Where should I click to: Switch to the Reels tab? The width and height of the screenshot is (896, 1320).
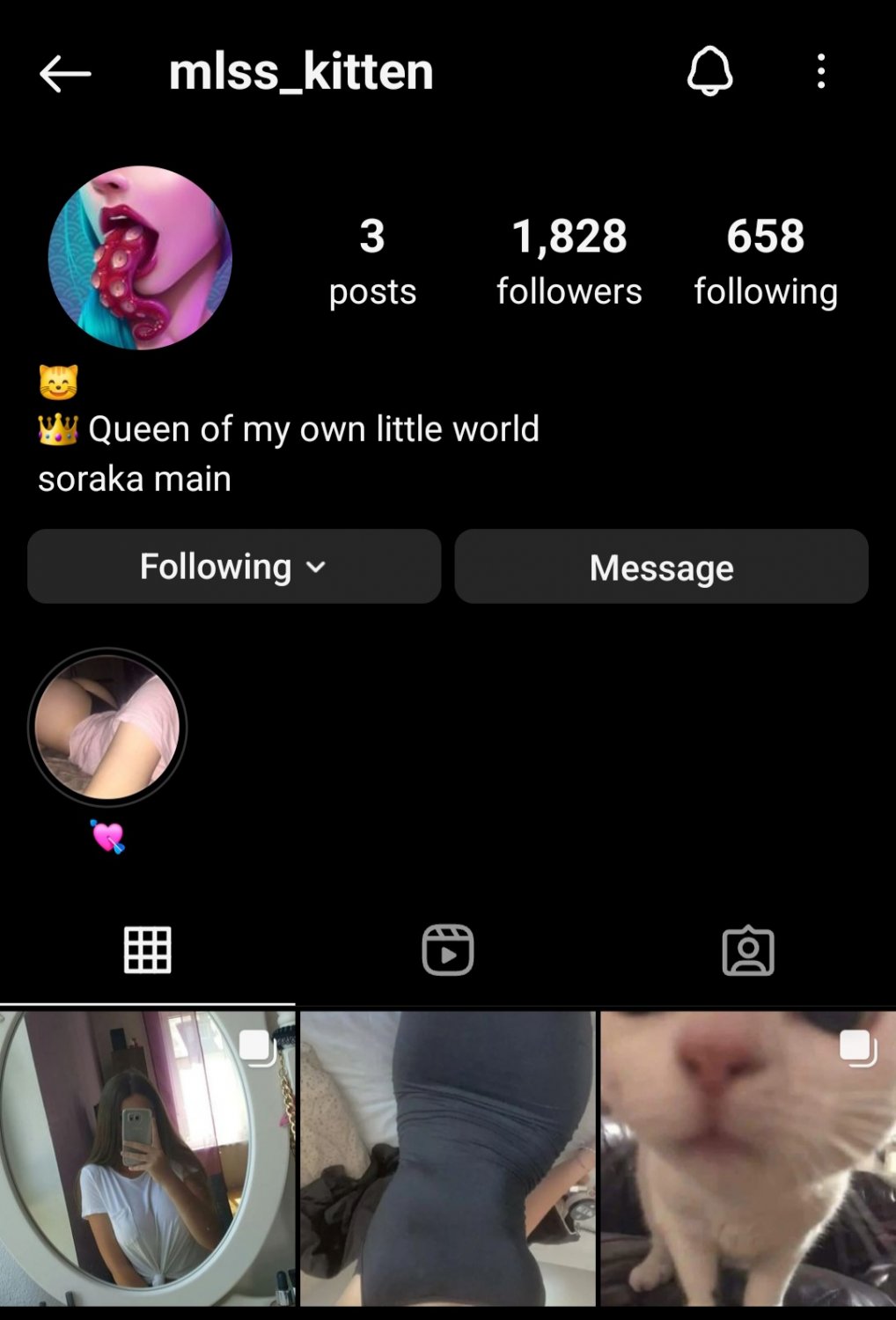coord(447,950)
